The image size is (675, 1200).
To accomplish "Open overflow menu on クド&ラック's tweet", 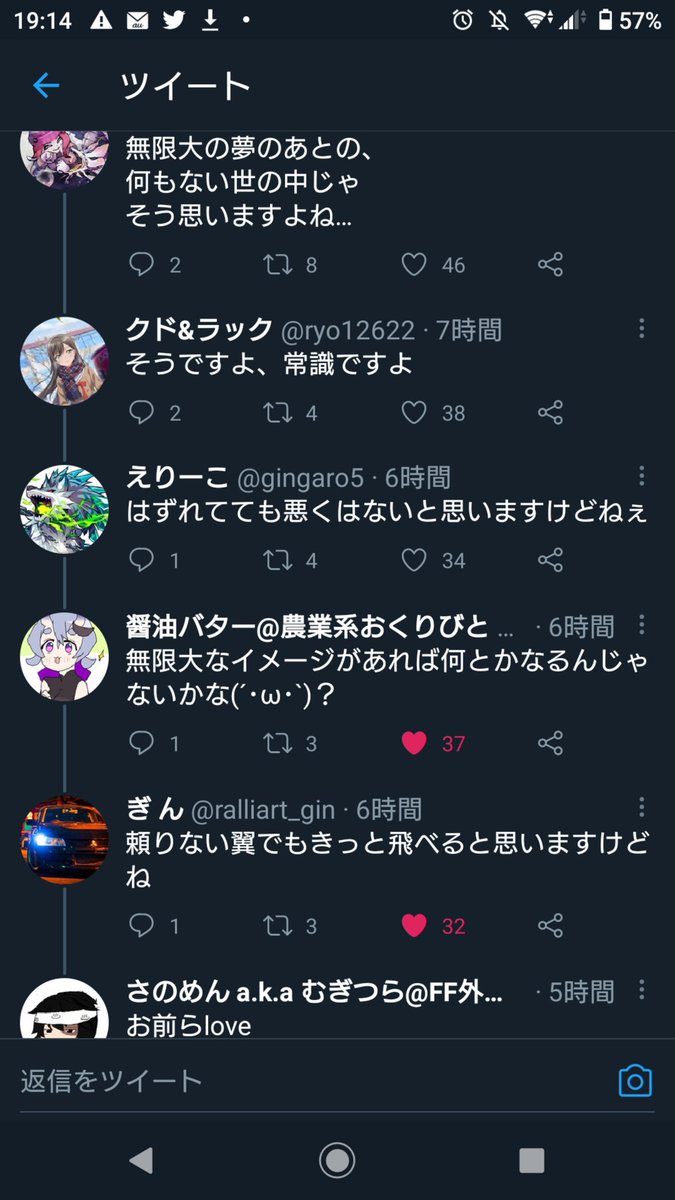I will [x=642, y=329].
